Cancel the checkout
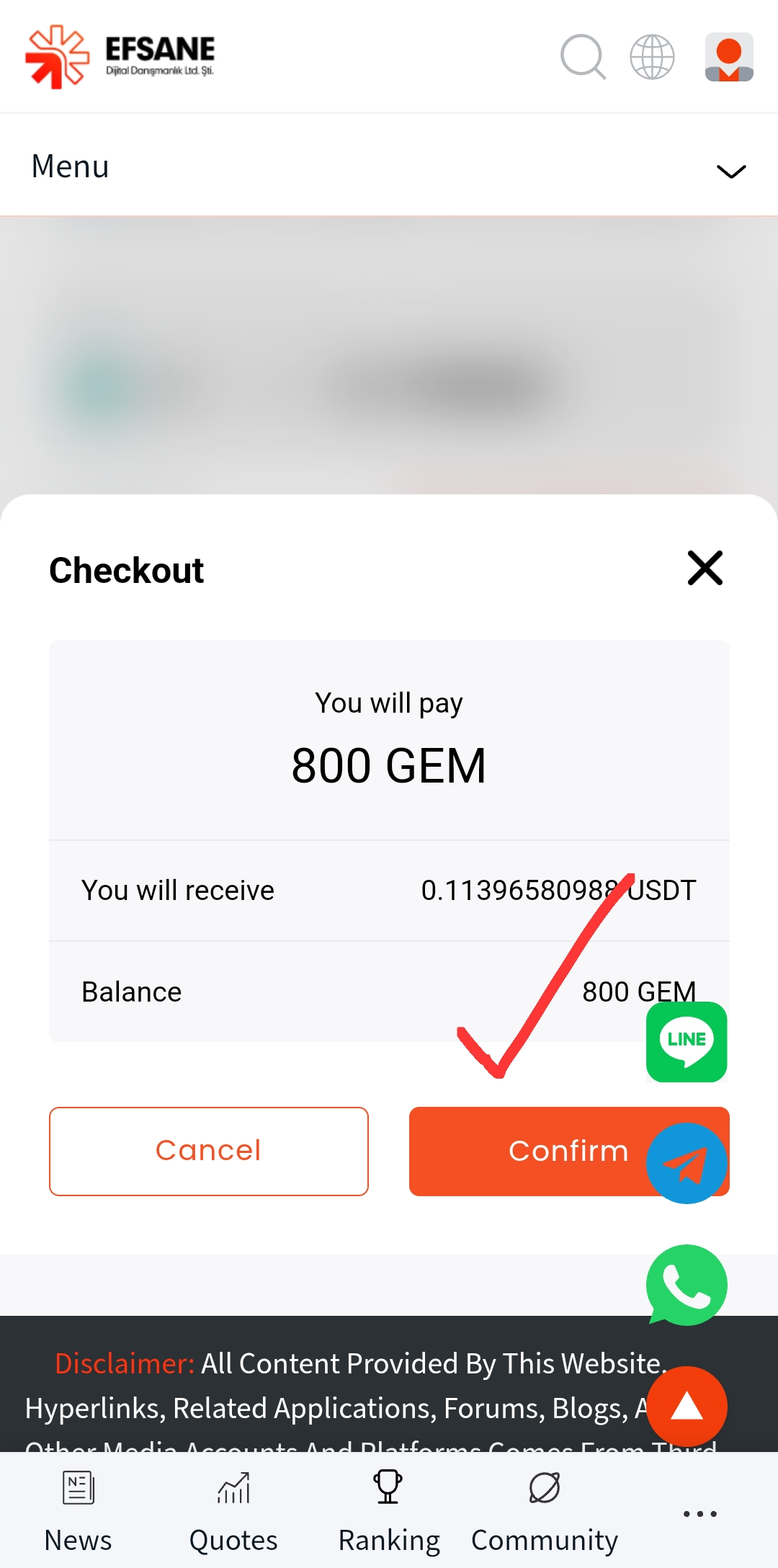778x1568 pixels. tap(209, 1151)
